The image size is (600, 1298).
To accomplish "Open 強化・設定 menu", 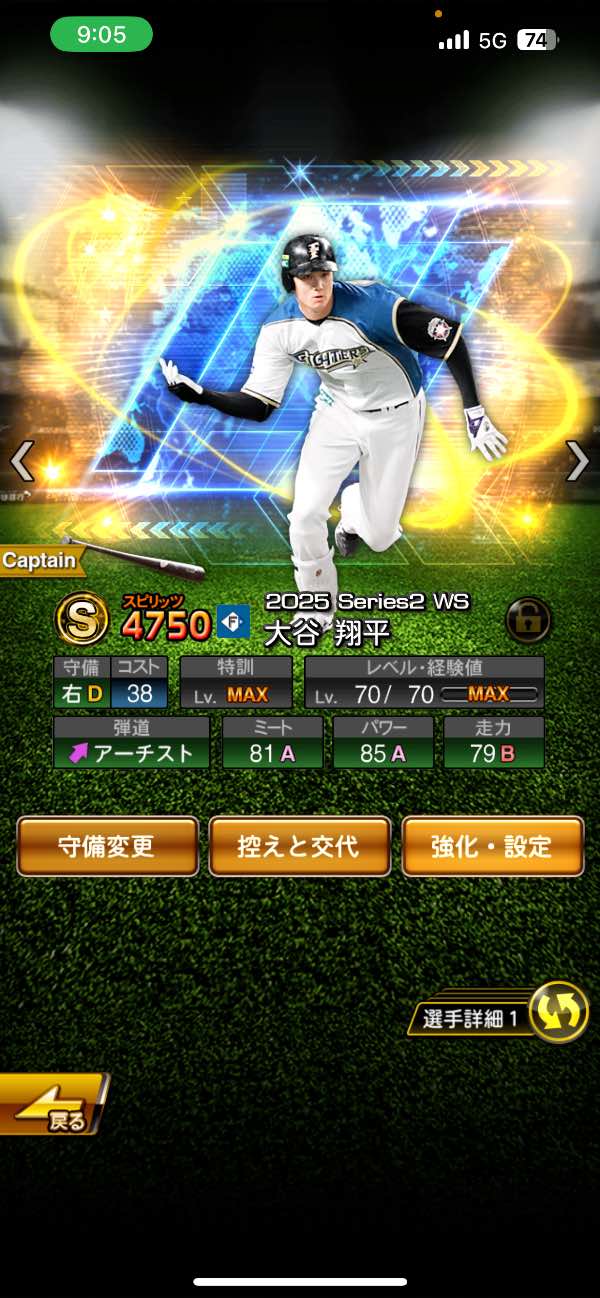I will (x=492, y=846).
